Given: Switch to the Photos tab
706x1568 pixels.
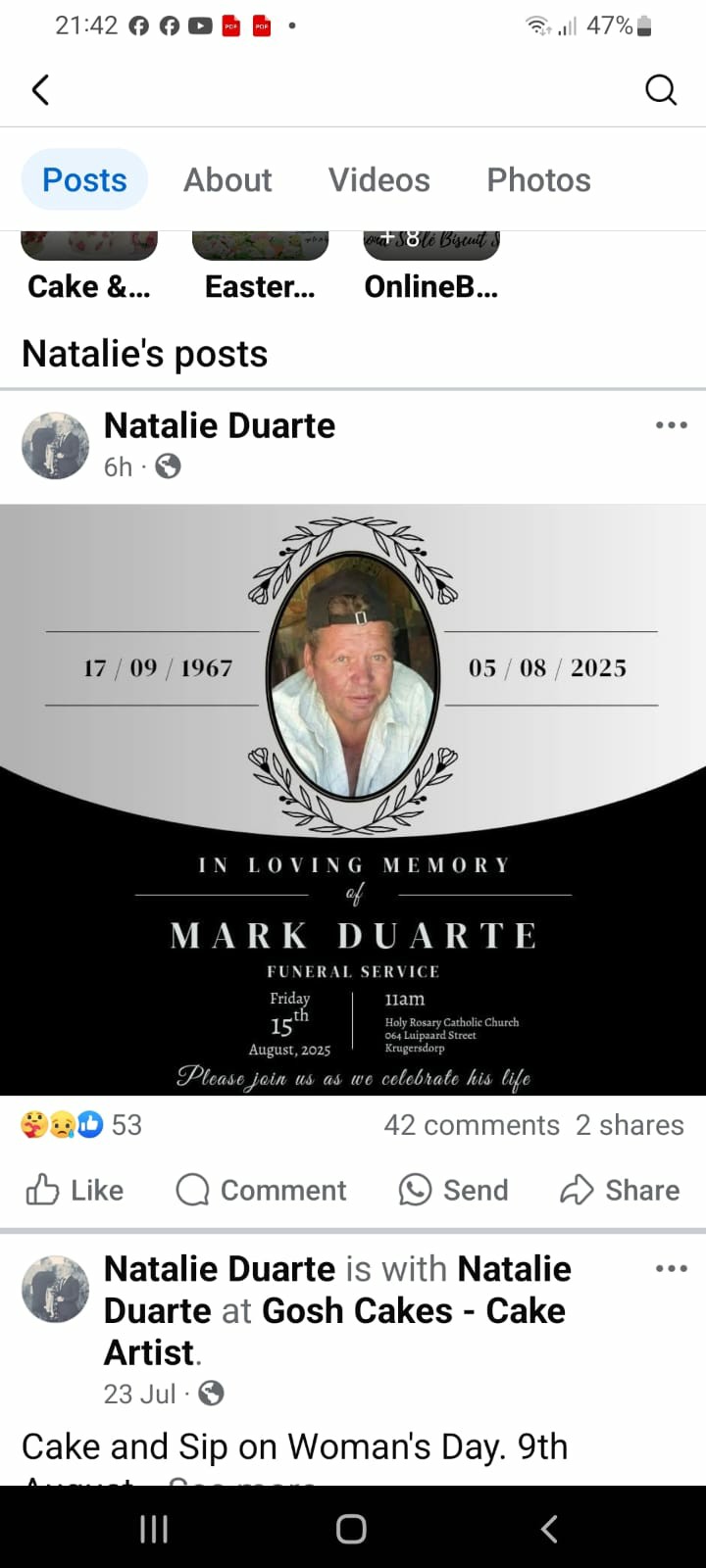Looking at the screenshot, I should tap(538, 180).
